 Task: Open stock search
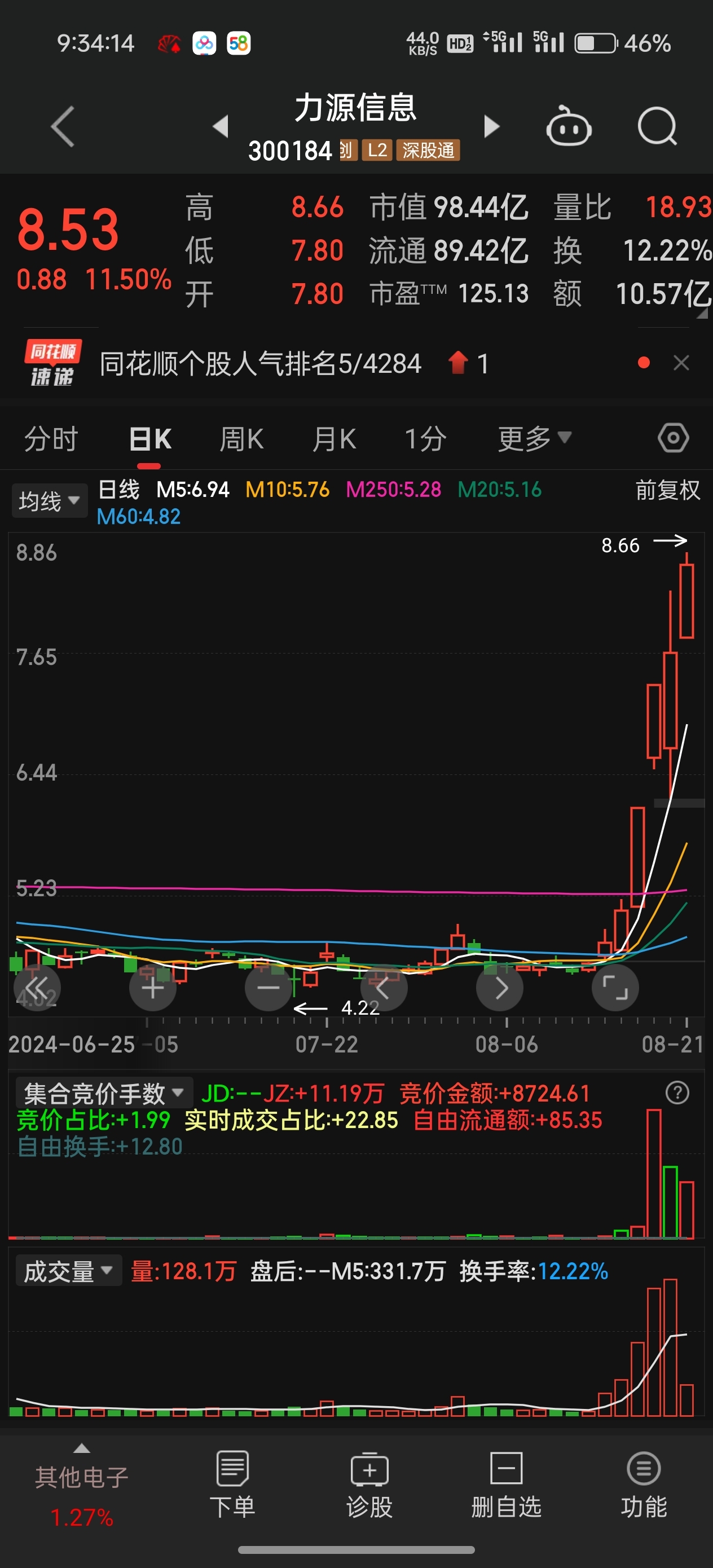point(658,126)
